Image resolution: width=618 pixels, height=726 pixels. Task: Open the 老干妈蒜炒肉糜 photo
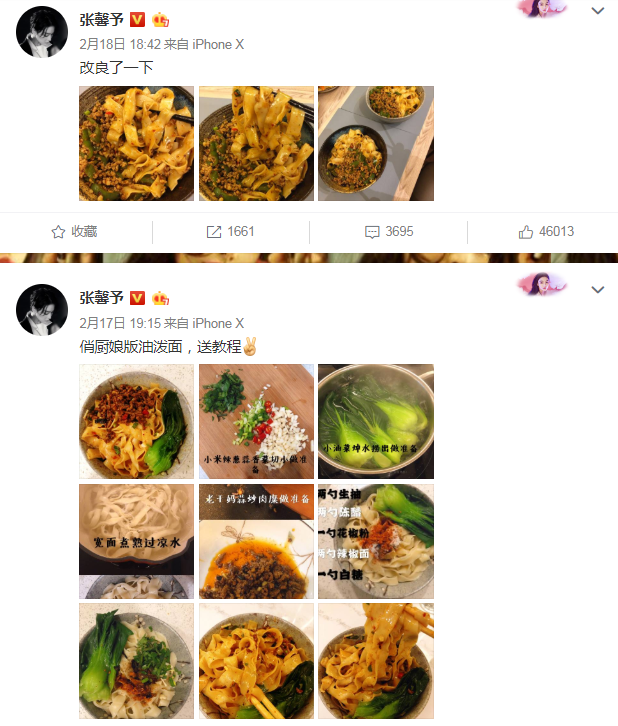[x=256, y=541]
